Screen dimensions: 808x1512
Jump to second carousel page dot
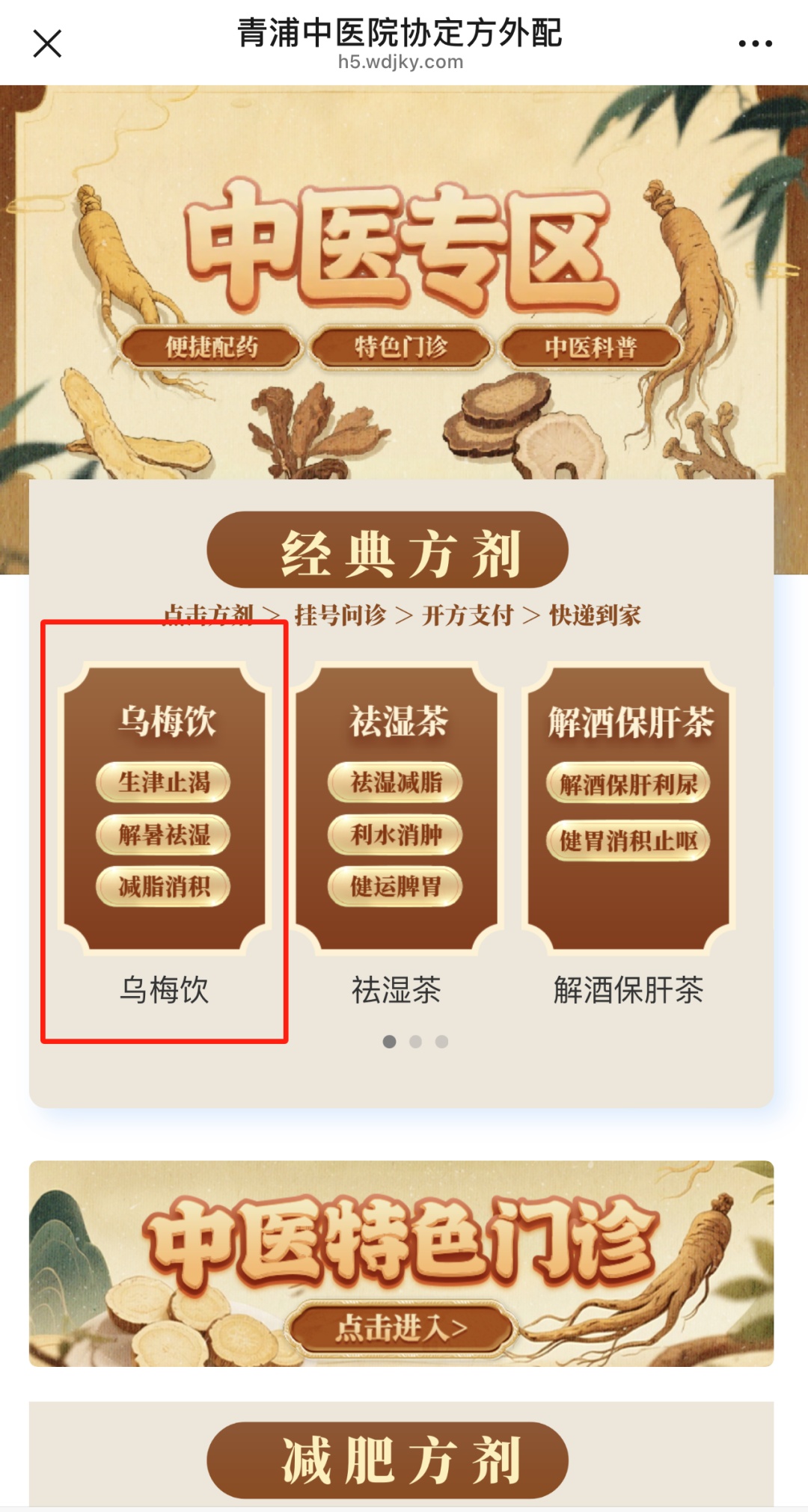(x=415, y=1042)
